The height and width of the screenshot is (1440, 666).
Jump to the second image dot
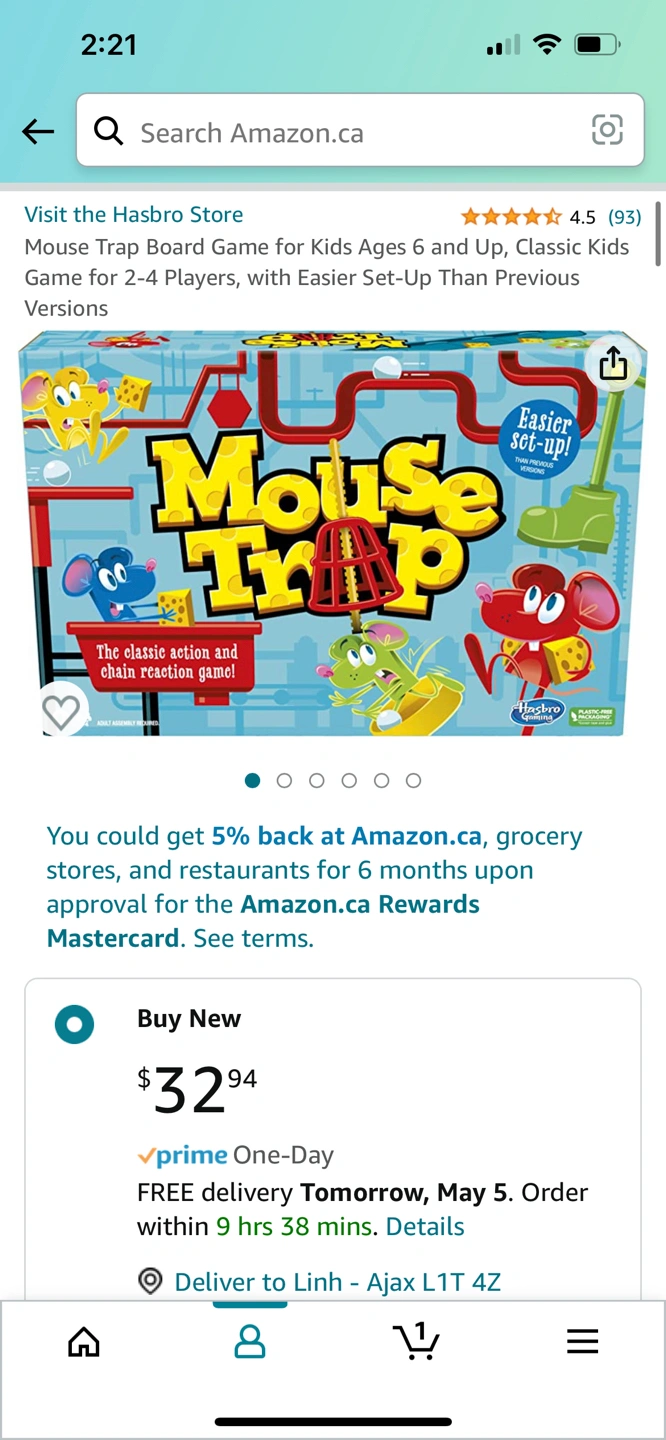284,781
